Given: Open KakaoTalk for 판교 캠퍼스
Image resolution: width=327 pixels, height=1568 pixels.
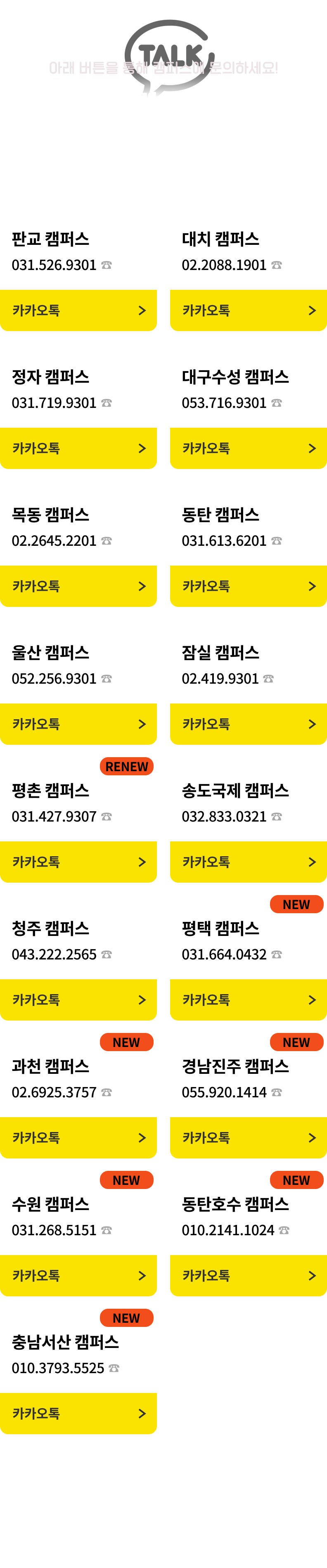Looking at the screenshot, I should pyautogui.click(x=78, y=310).
